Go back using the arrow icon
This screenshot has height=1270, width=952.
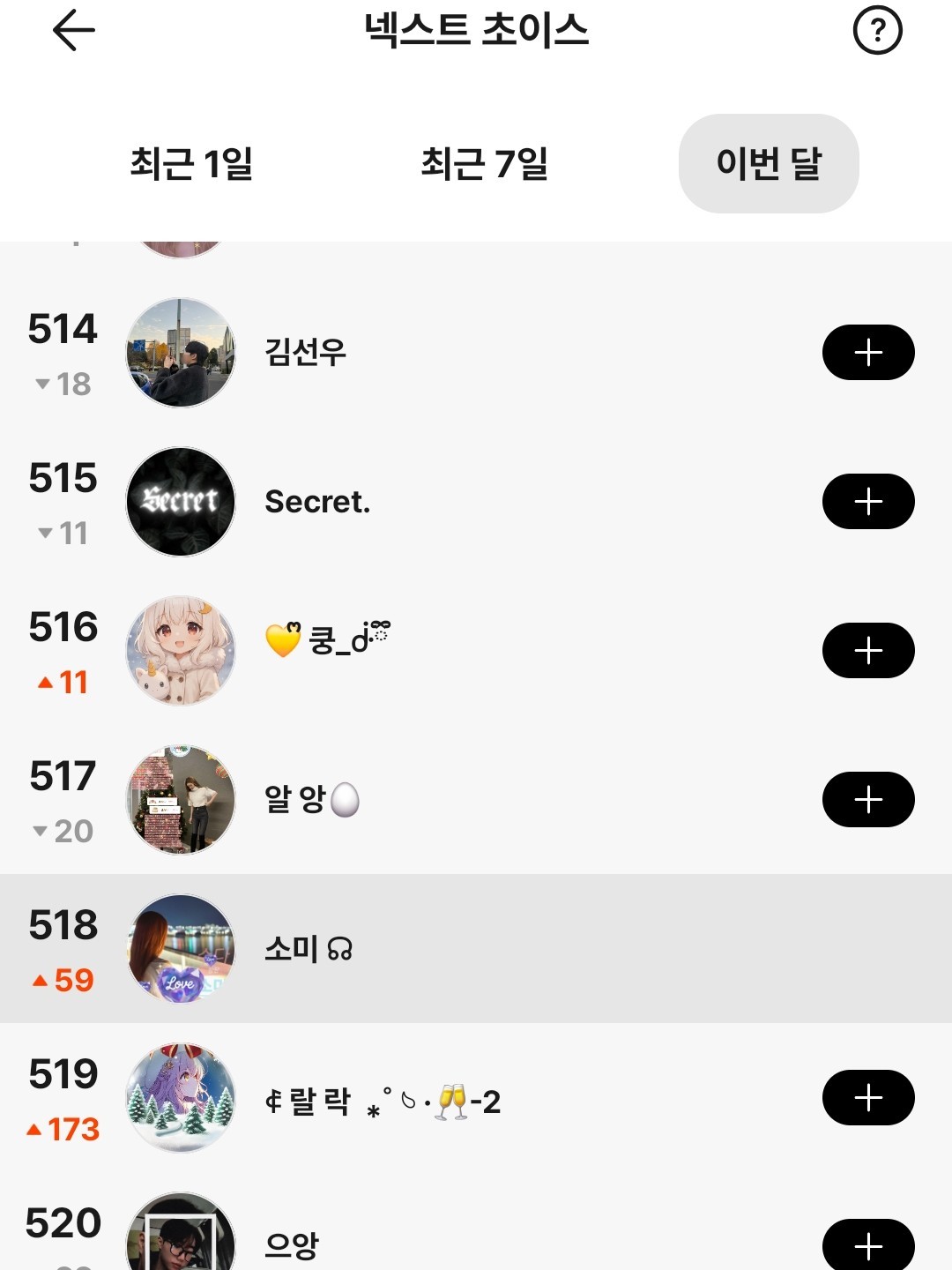(74, 32)
